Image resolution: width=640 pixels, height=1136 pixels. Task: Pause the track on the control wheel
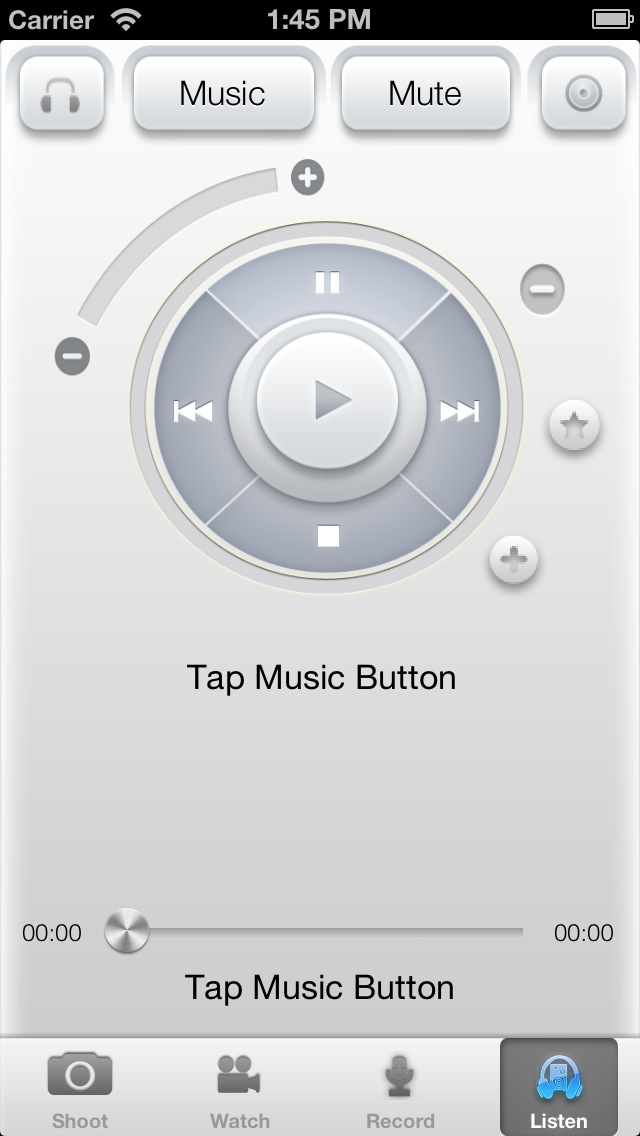[x=328, y=282]
